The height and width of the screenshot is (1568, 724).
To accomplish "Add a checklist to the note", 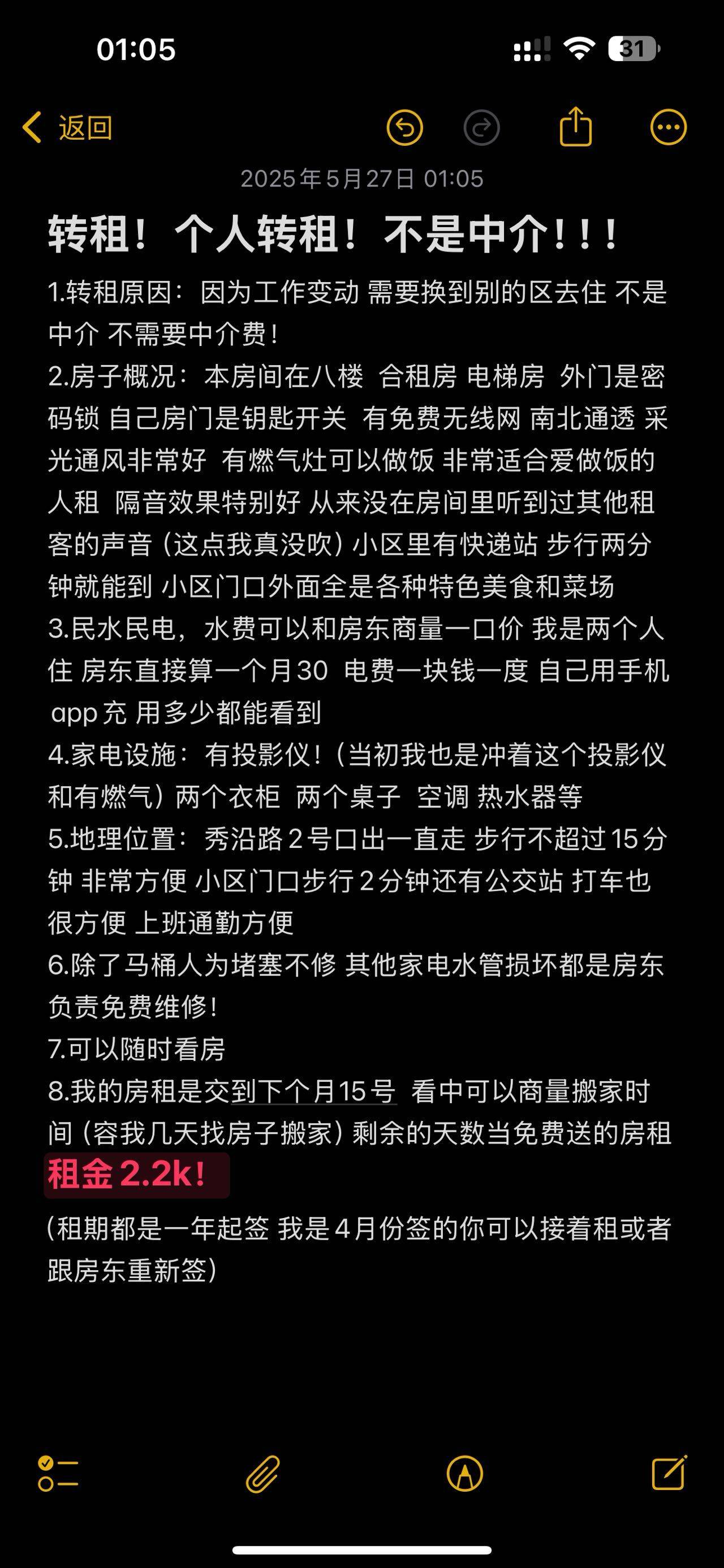I will click(x=58, y=1474).
